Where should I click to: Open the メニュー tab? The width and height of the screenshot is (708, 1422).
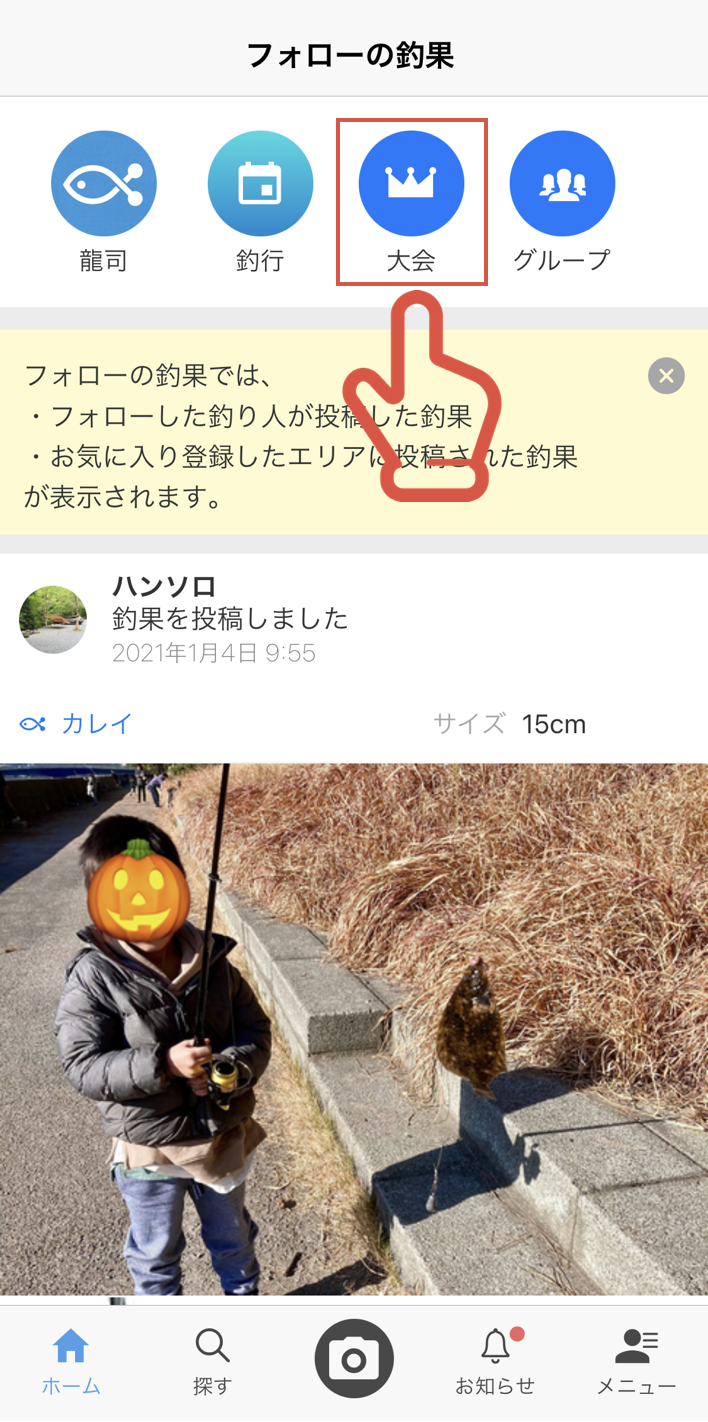click(x=636, y=1362)
